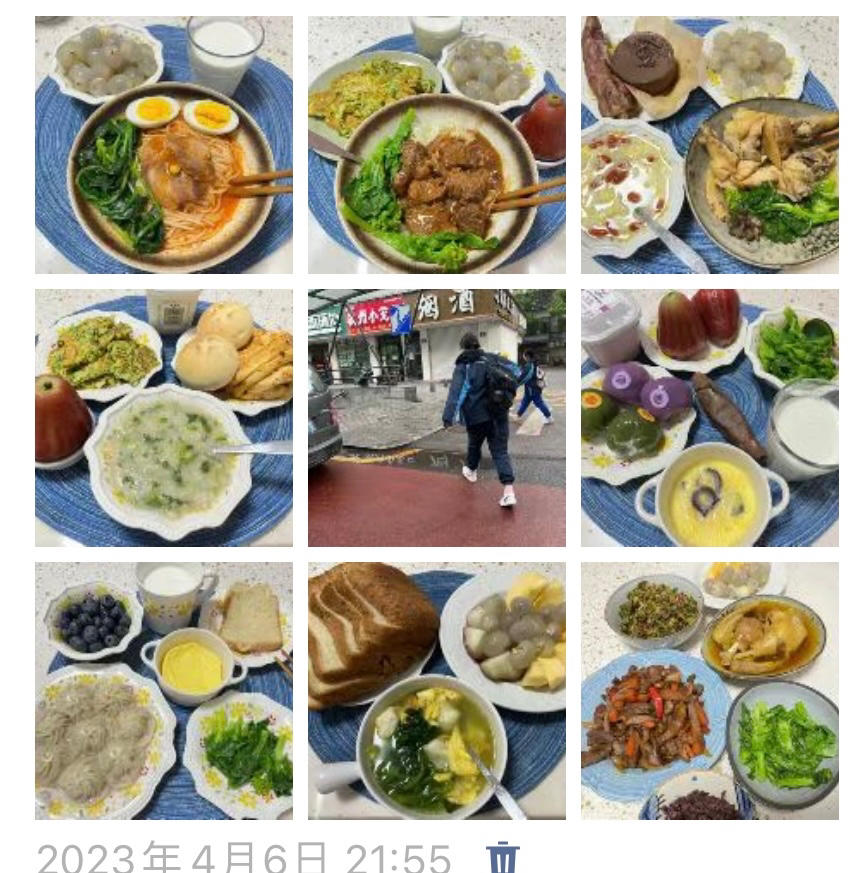Viewport: 853px width, 873px height.
Task: View the steamed egg and wax apples photo
Action: click(709, 418)
